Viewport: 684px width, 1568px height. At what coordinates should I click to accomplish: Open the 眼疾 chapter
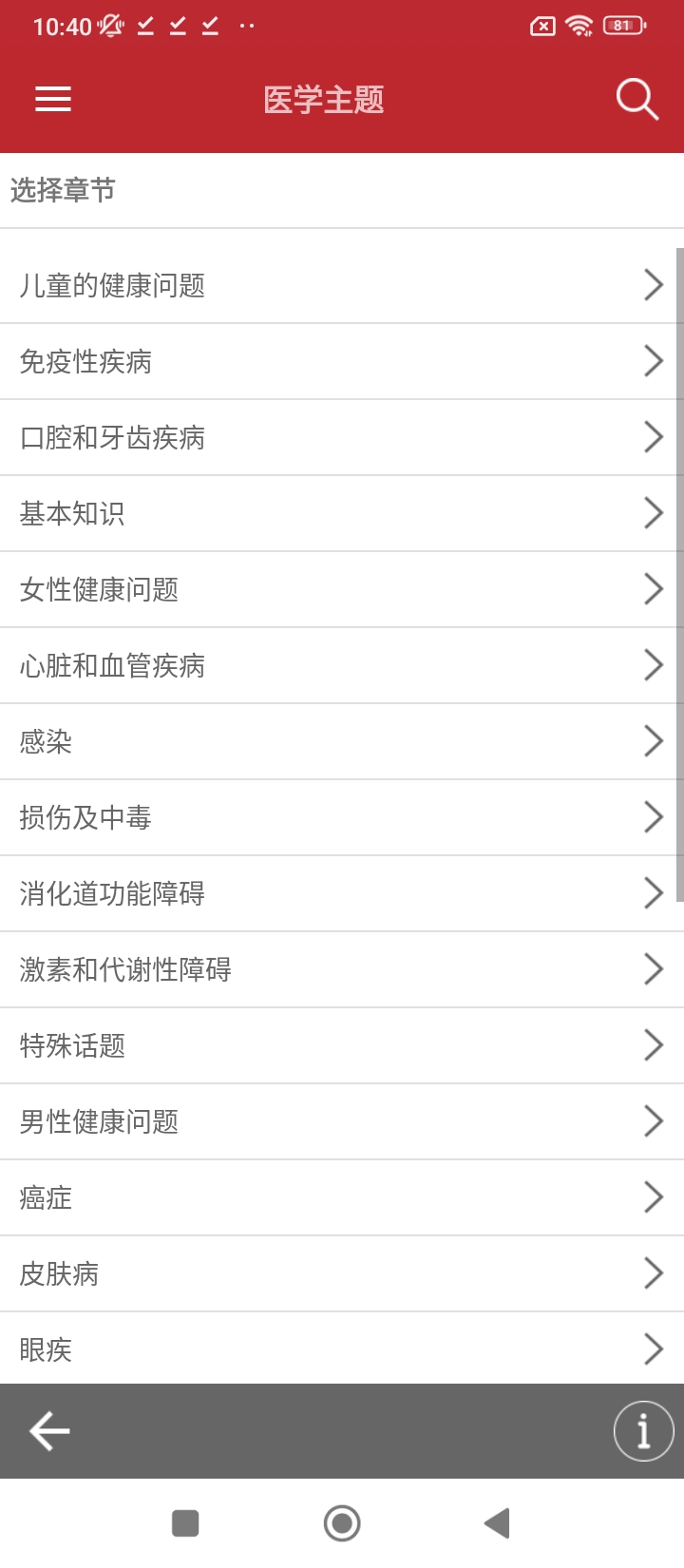click(x=341, y=1349)
